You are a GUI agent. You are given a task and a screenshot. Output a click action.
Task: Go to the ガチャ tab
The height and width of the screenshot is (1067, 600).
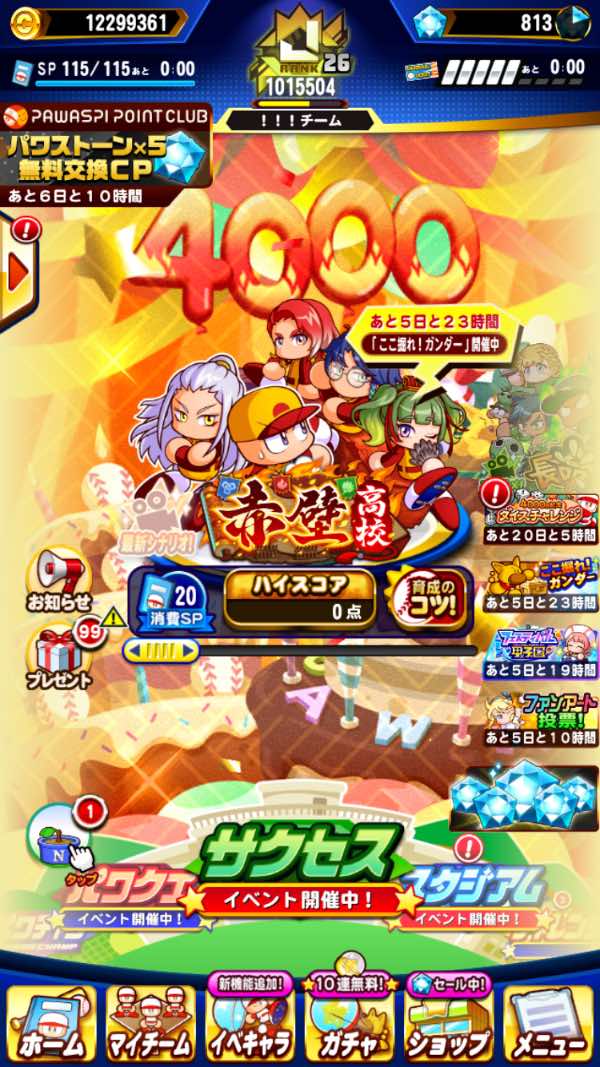349,1022
